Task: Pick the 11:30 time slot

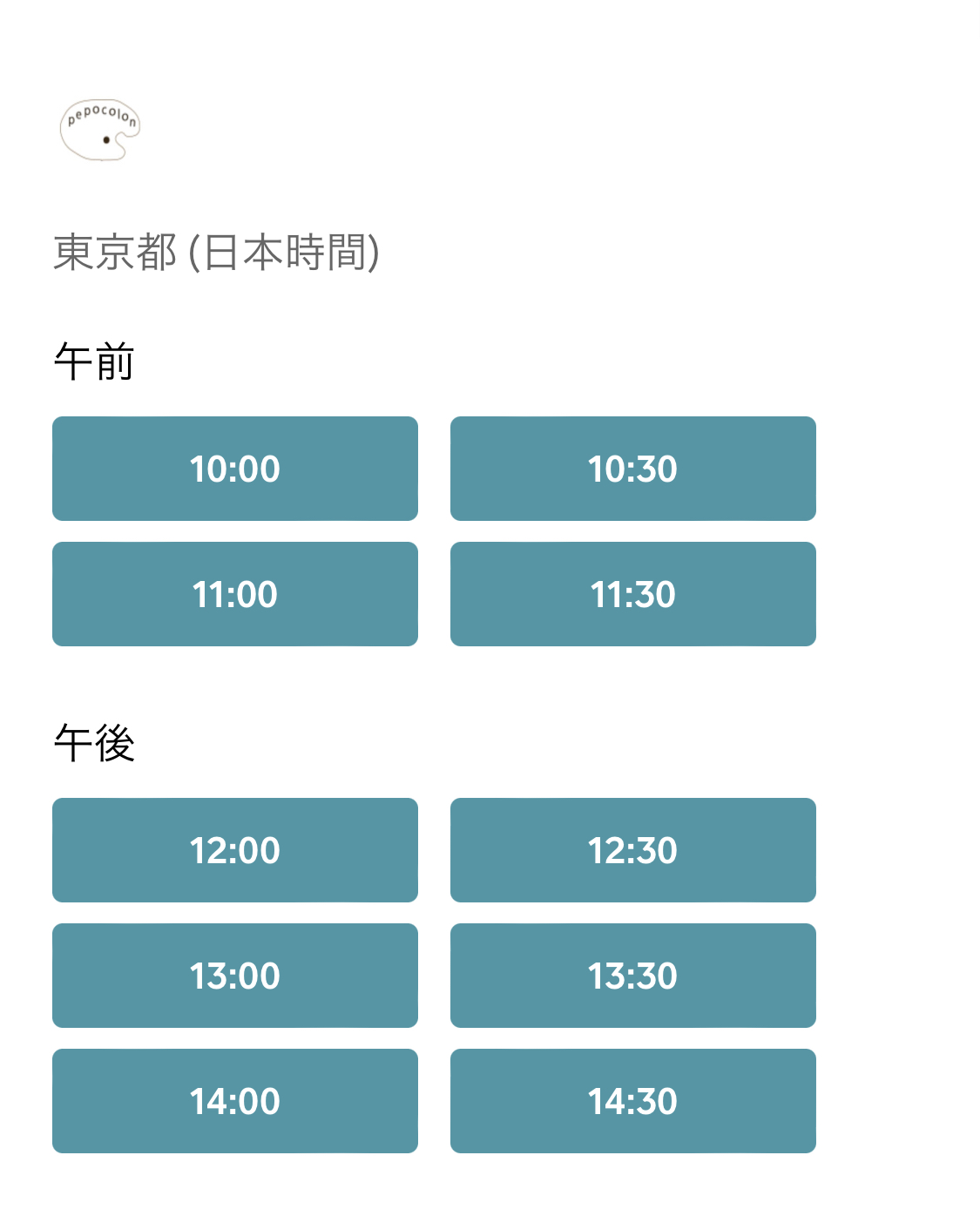Action: tap(633, 594)
